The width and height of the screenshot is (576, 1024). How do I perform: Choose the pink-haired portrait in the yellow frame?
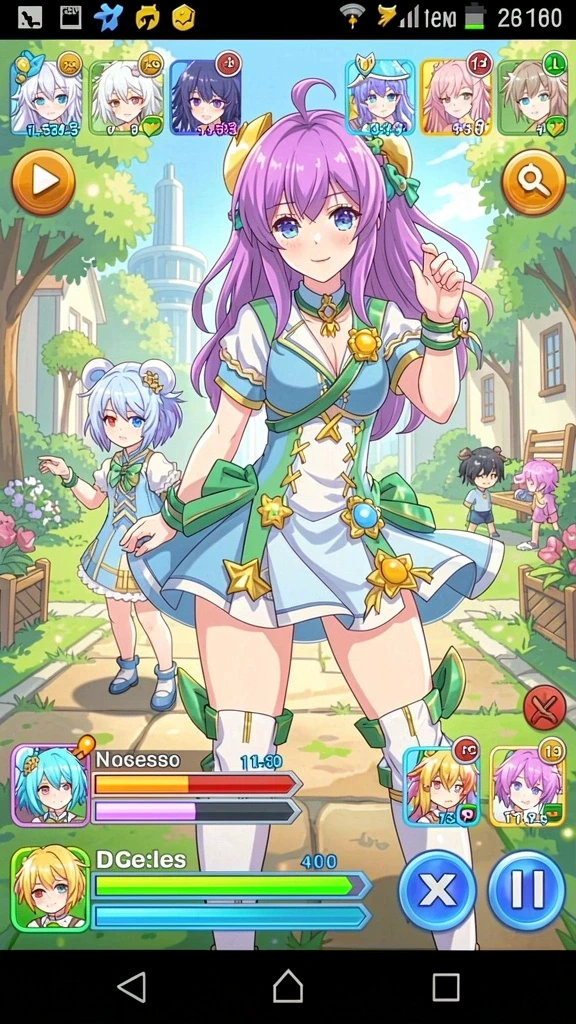pos(456,97)
